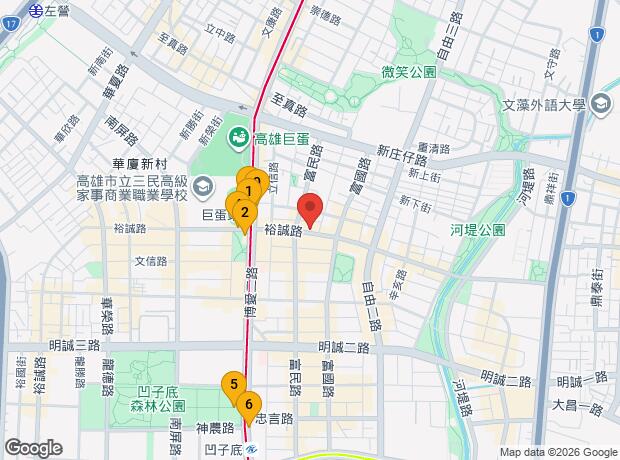This screenshot has height=460, width=620.
Task: Open the orange marker numbered 6
Action: [x=247, y=403]
